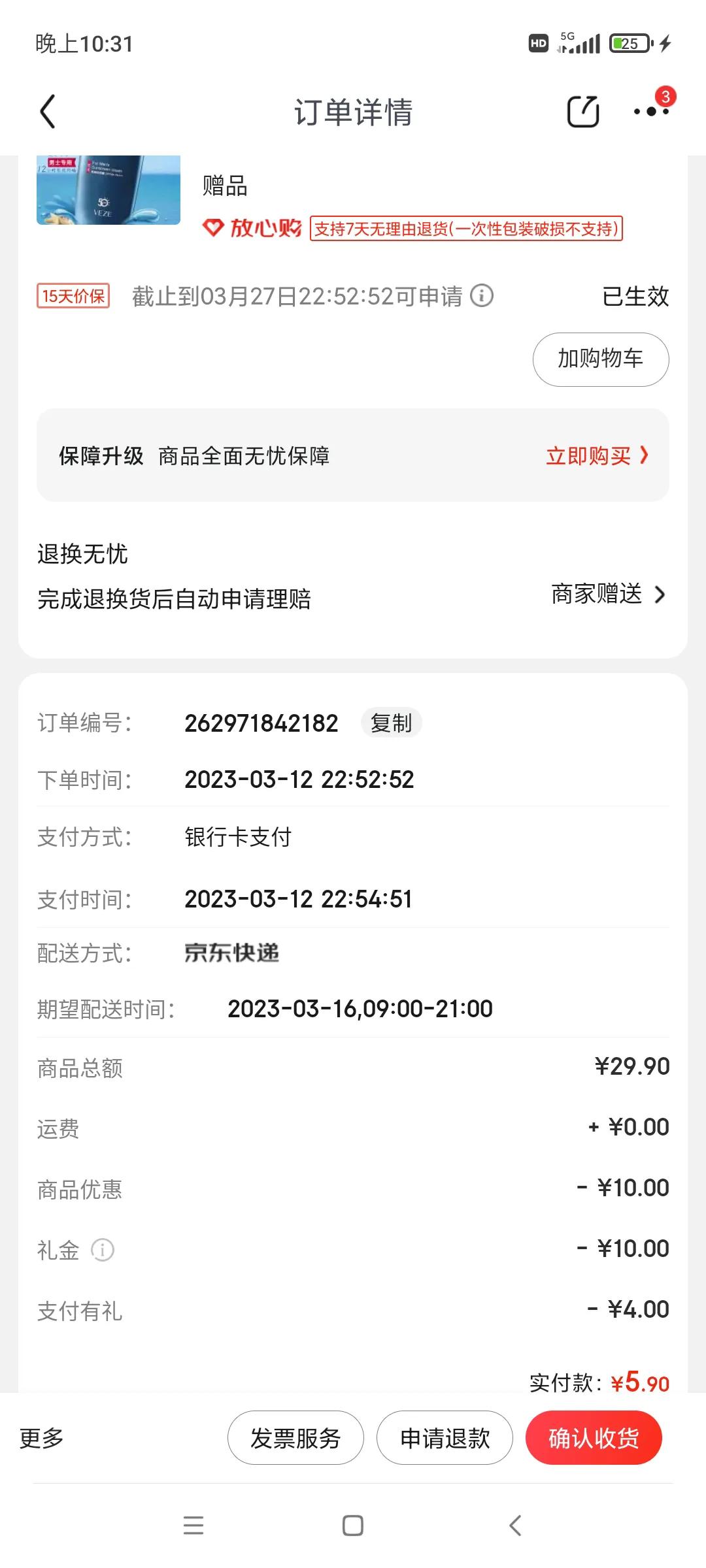This screenshot has height=1568, width=706.
Task: Switch to 发票服务 invoice service
Action: click(295, 1437)
